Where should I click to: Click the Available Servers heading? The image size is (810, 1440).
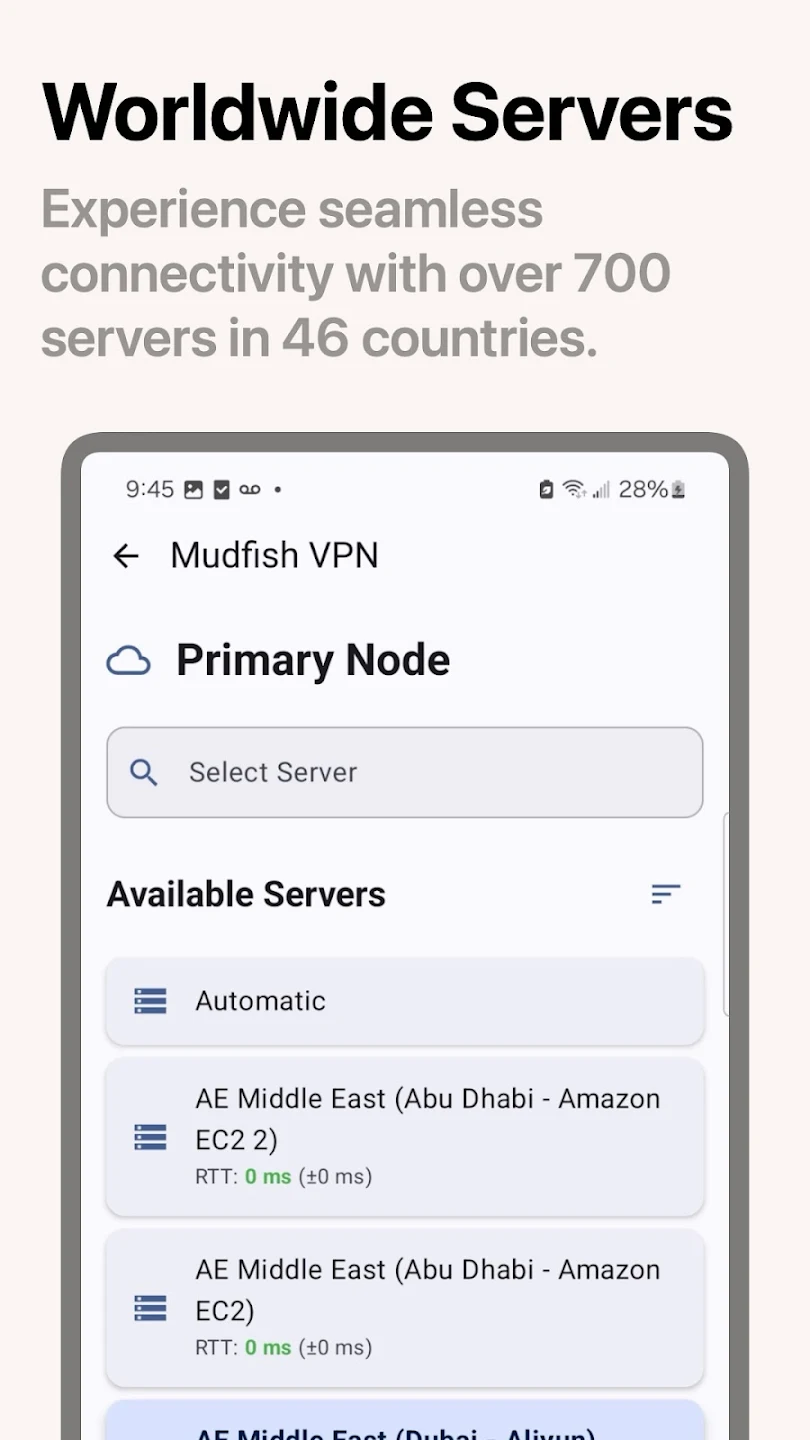pyautogui.click(x=245, y=894)
